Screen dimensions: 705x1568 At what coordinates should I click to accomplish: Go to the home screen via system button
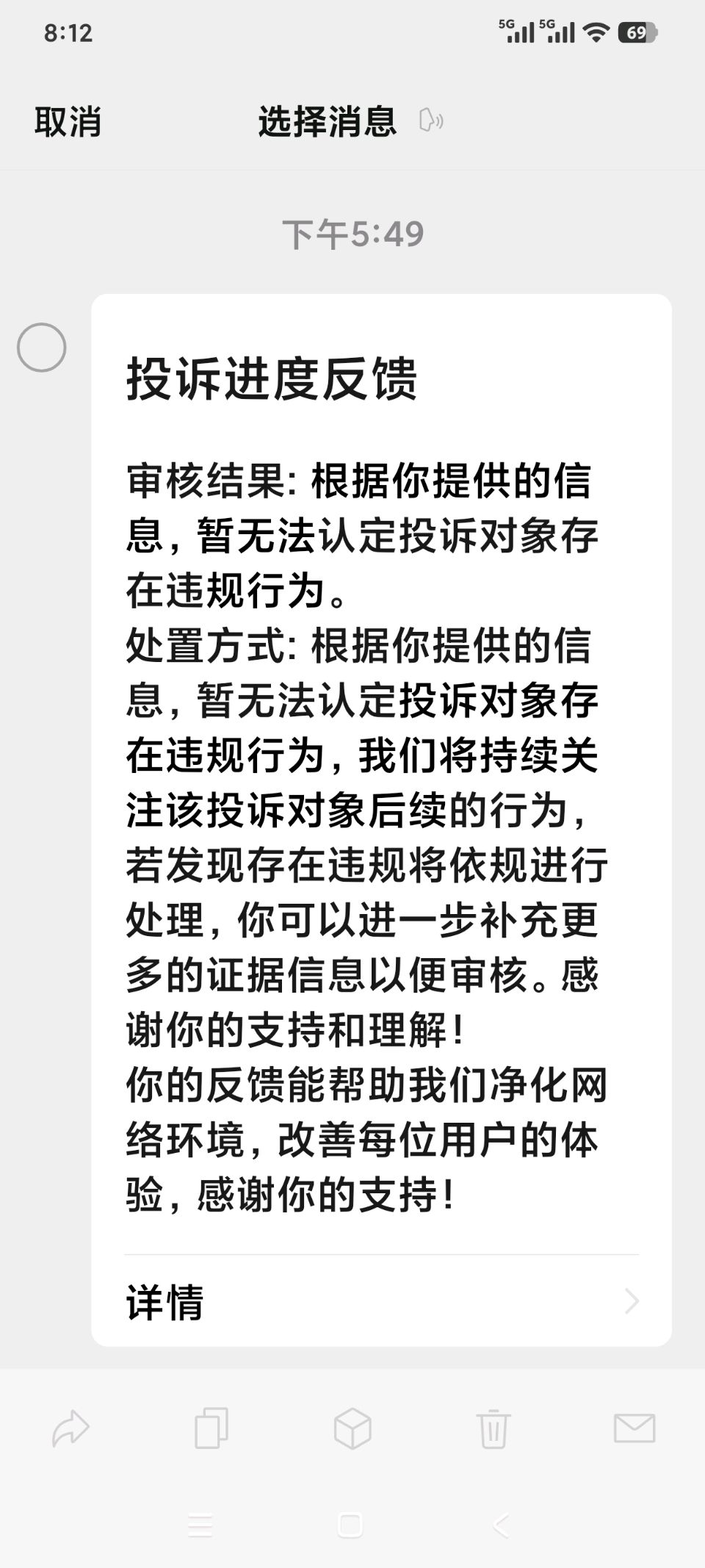350,1526
